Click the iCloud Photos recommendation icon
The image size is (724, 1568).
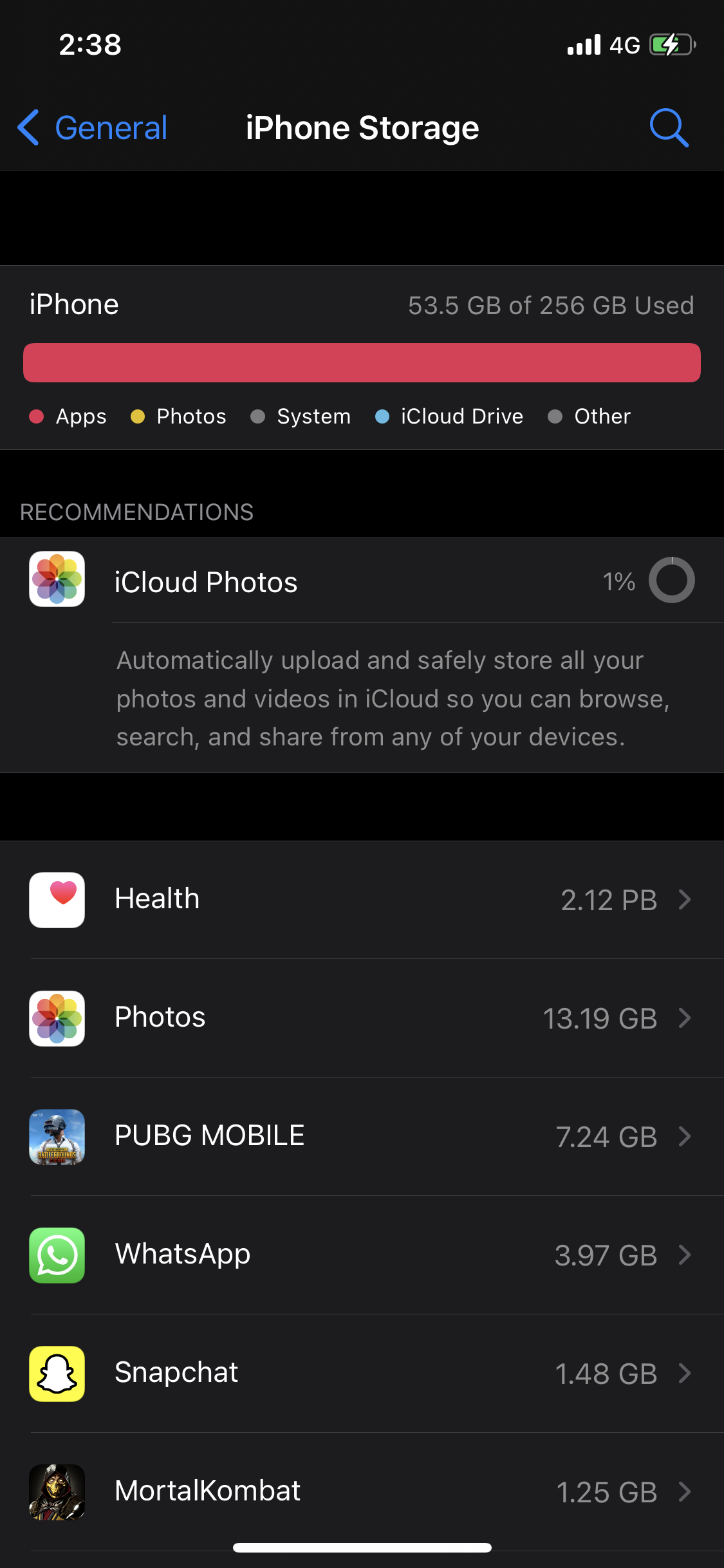(x=57, y=579)
